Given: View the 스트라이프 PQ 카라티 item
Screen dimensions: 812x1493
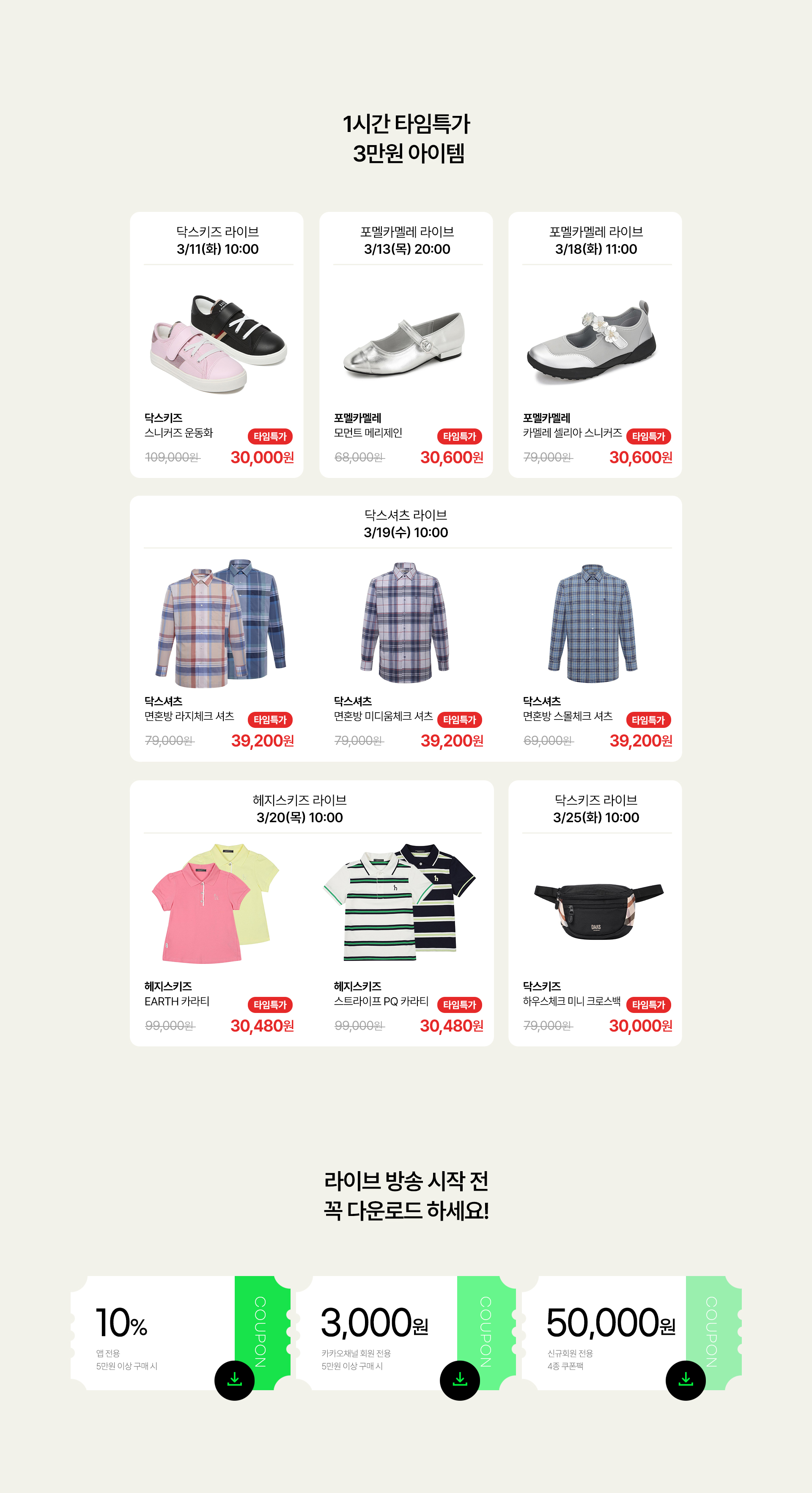Looking at the screenshot, I should tap(401, 904).
